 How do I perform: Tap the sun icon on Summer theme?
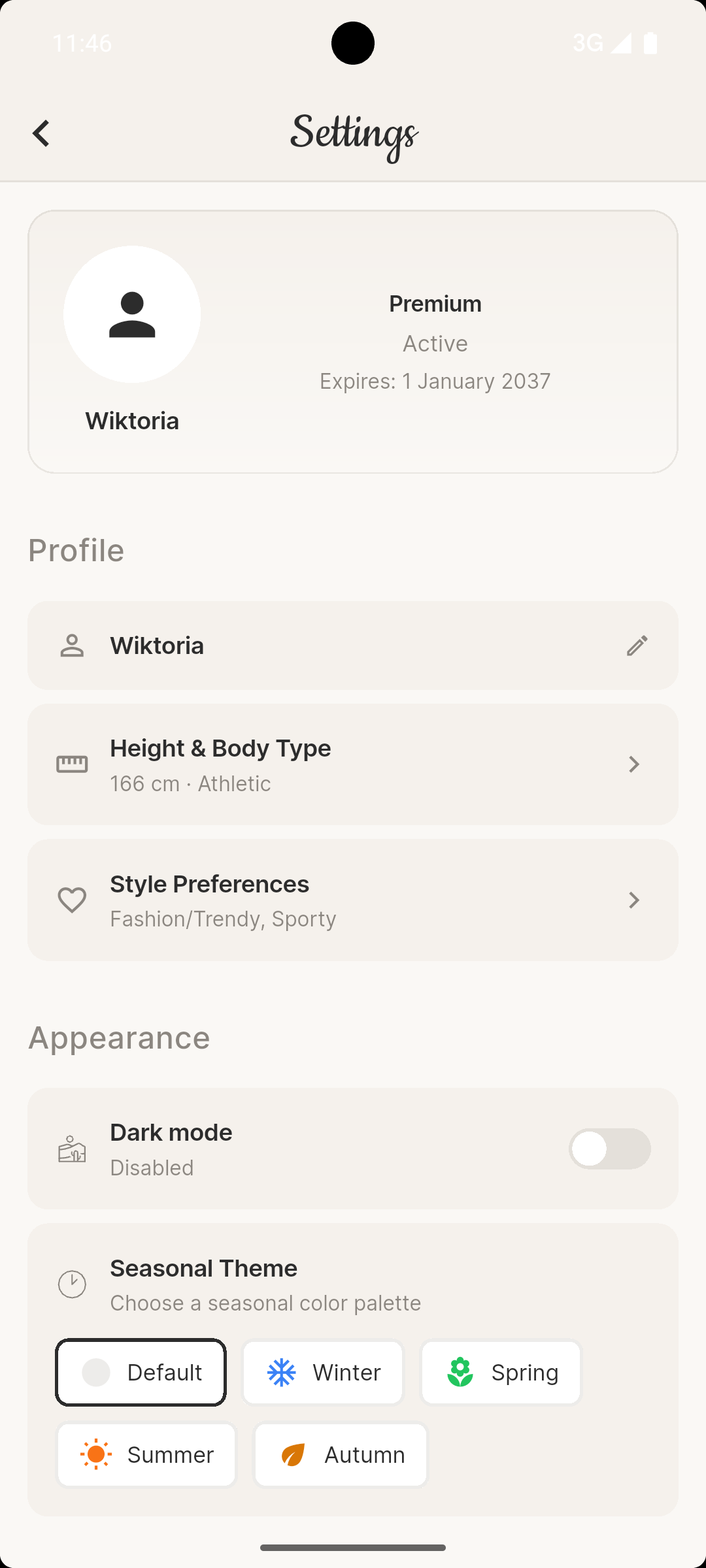tap(96, 1454)
